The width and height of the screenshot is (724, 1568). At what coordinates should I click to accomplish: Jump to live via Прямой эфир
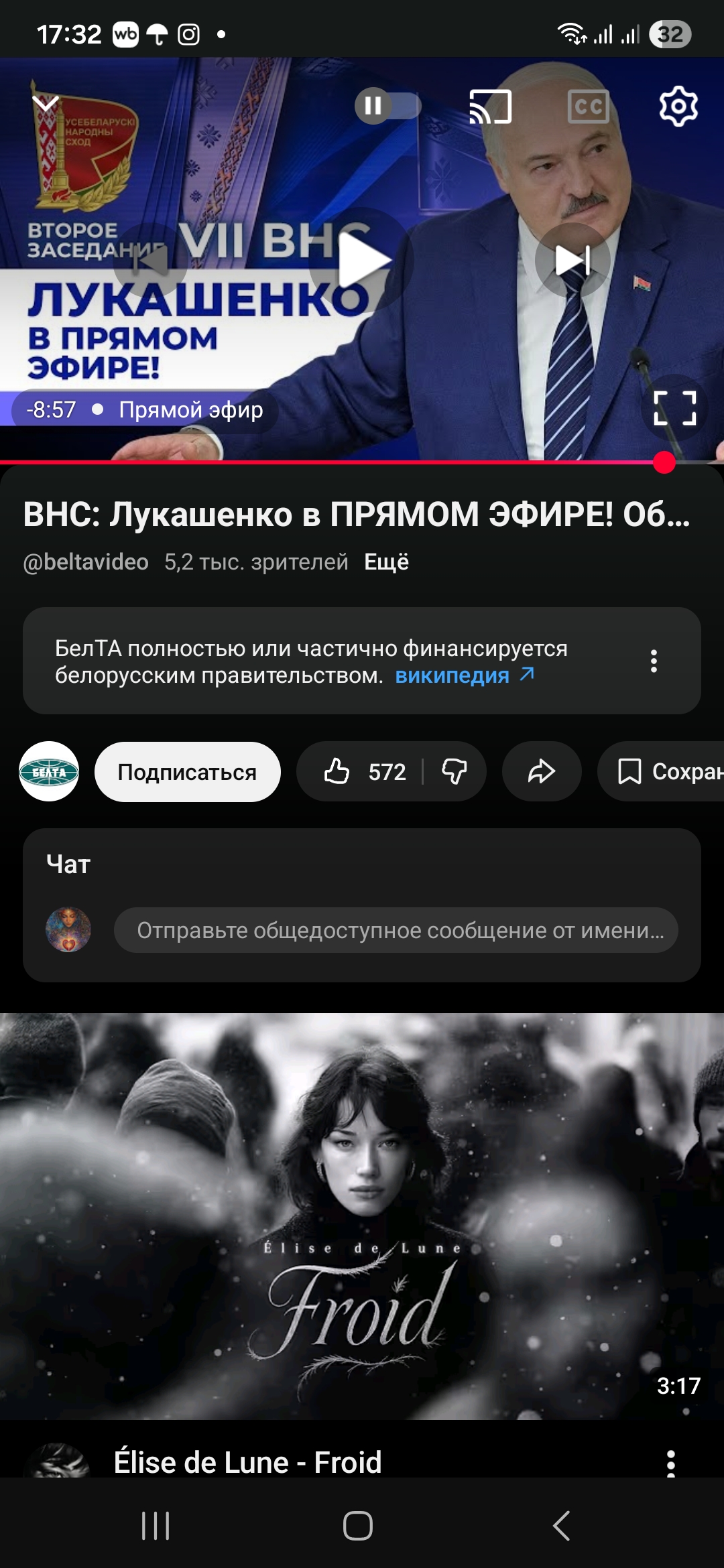(190, 409)
